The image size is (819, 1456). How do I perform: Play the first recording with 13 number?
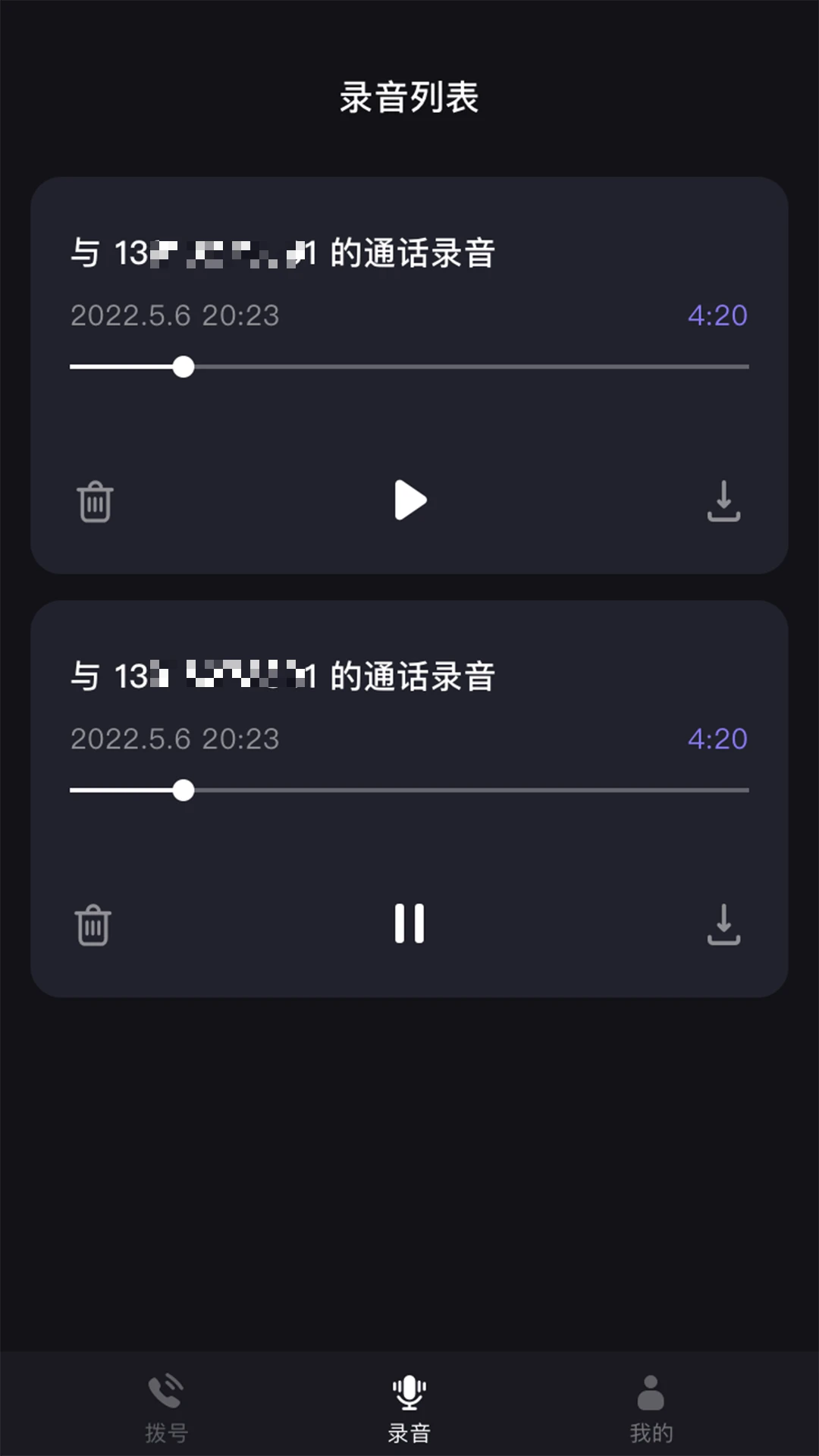pos(409,500)
